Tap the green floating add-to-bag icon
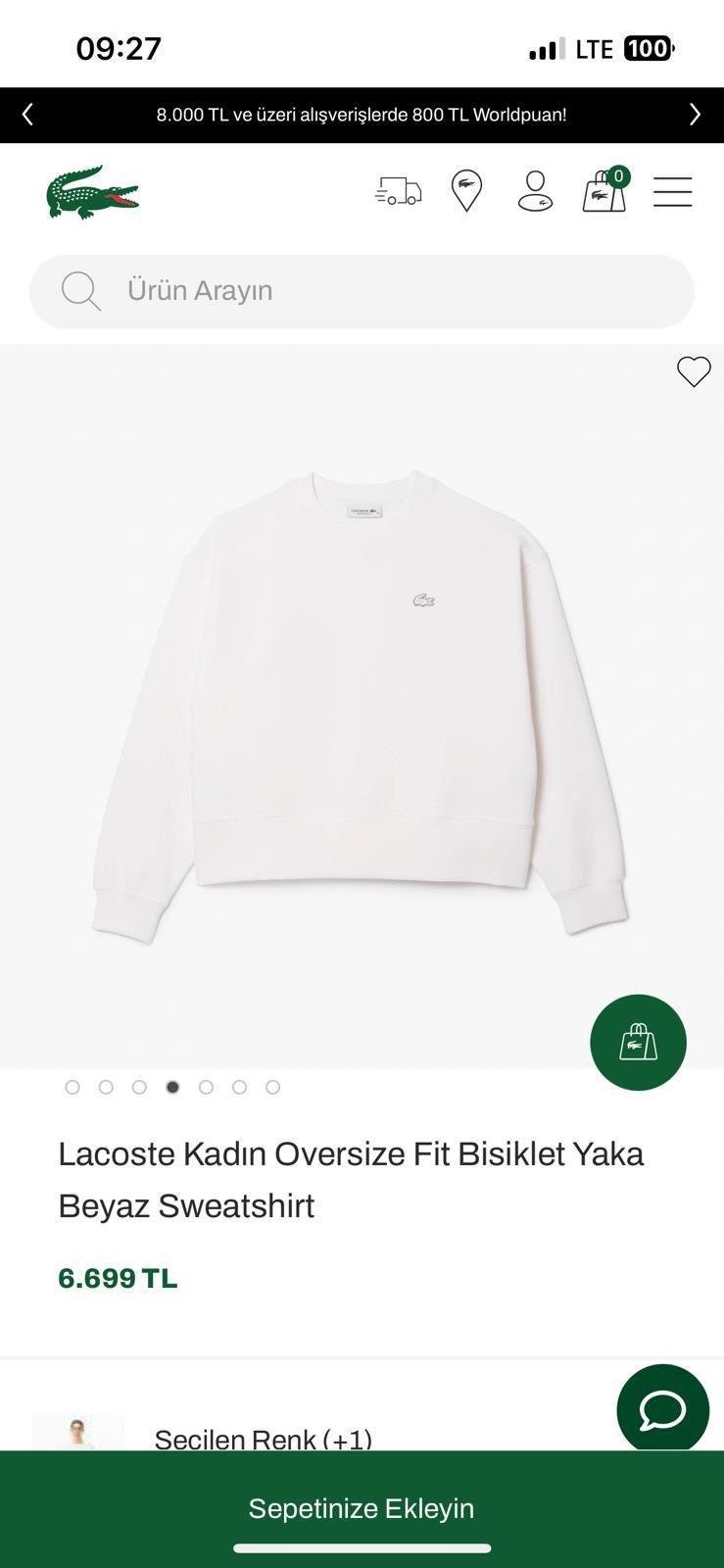The height and width of the screenshot is (1568, 724). pos(637,1042)
